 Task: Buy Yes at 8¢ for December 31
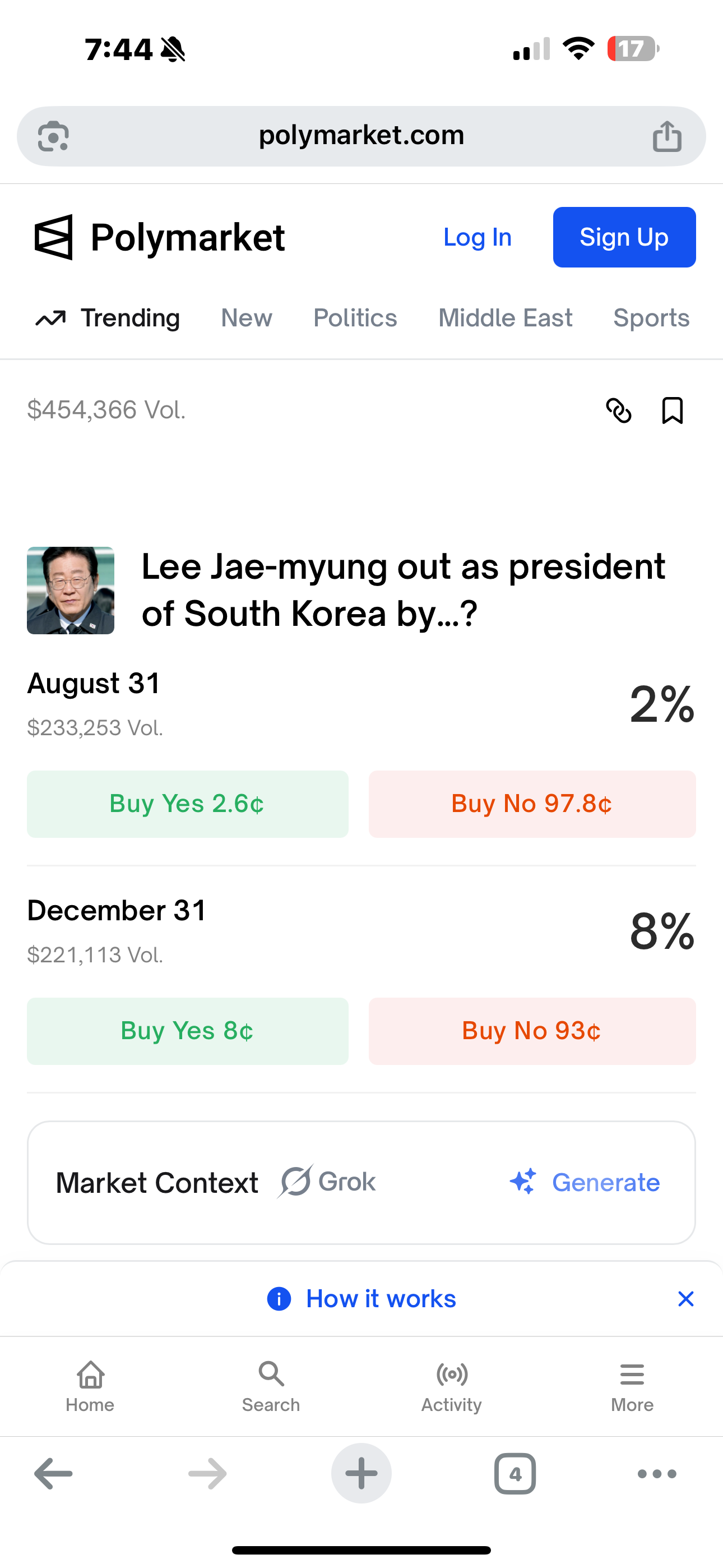(x=187, y=1031)
